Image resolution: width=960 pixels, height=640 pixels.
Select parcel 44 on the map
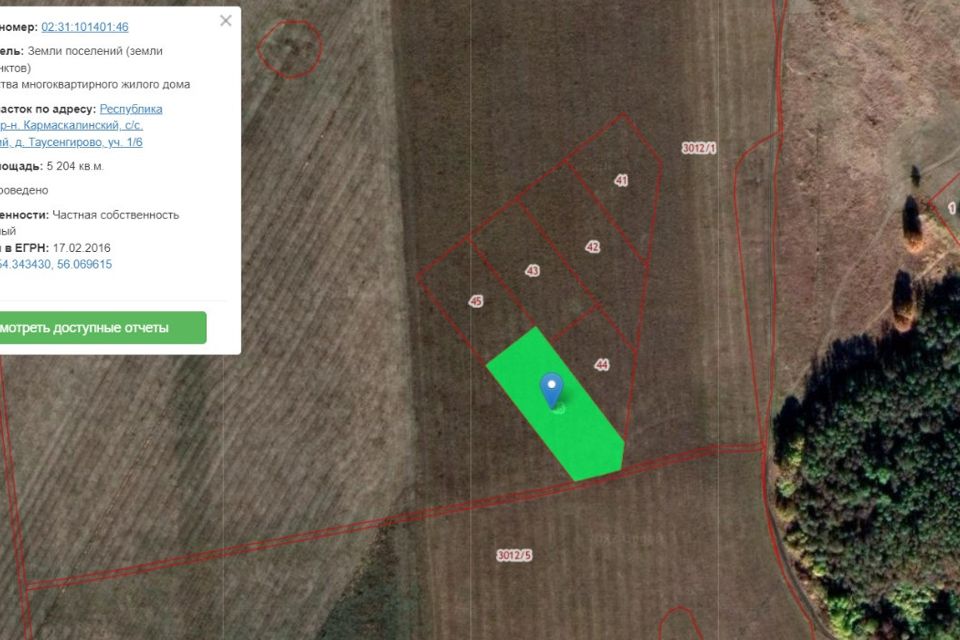point(601,365)
